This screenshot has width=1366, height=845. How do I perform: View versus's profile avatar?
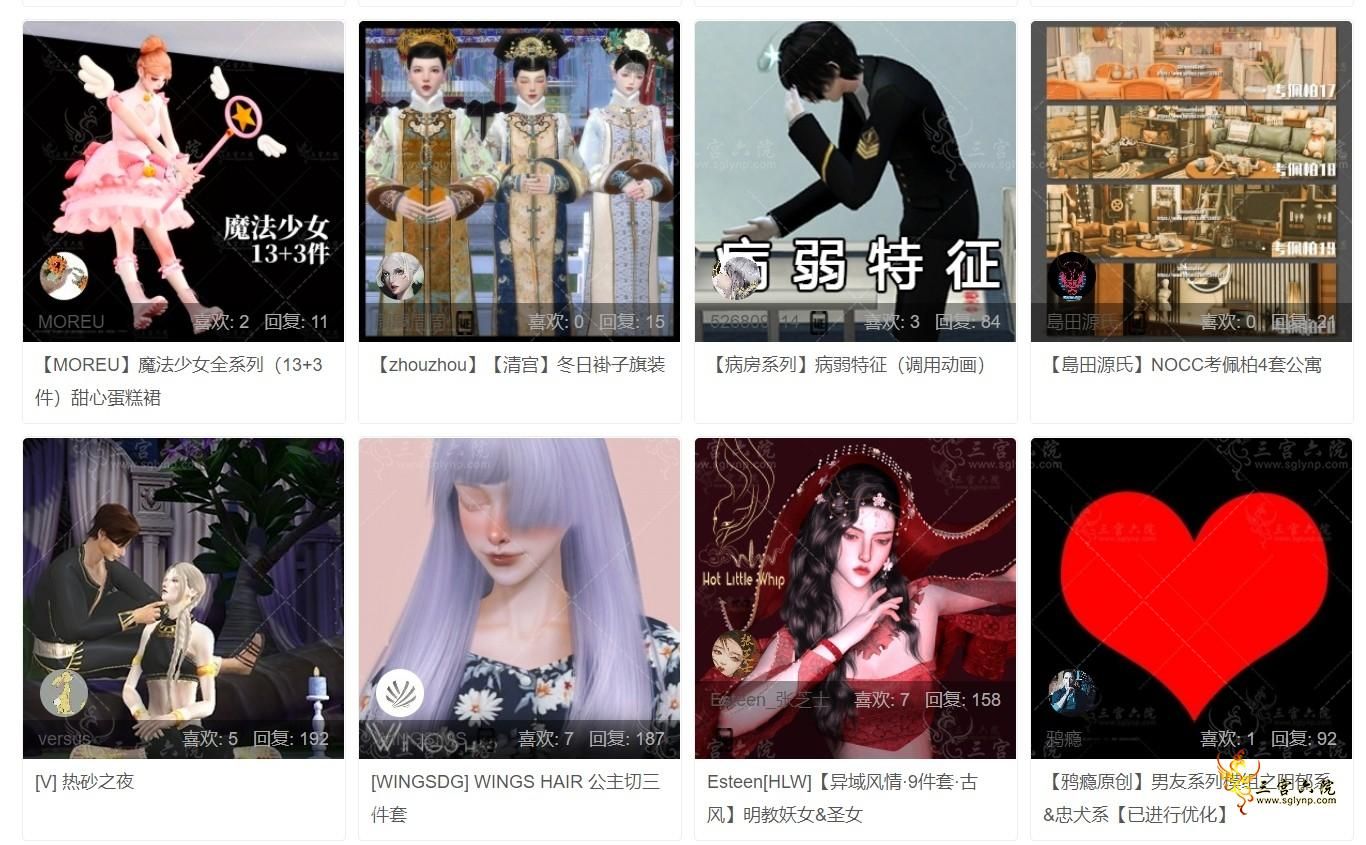pos(64,693)
